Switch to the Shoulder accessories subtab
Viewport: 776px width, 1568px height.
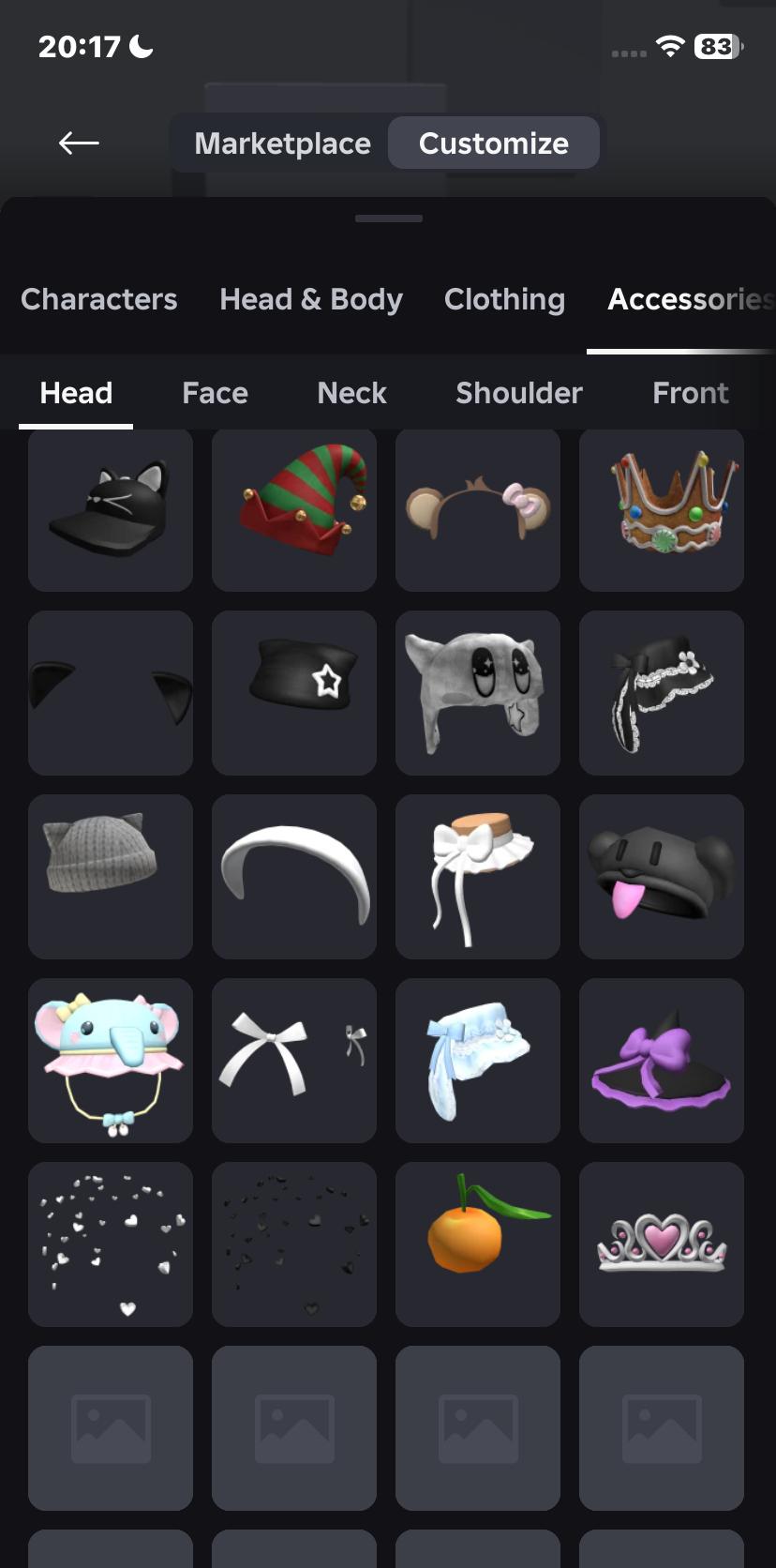pyautogui.click(x=519, y=393)
